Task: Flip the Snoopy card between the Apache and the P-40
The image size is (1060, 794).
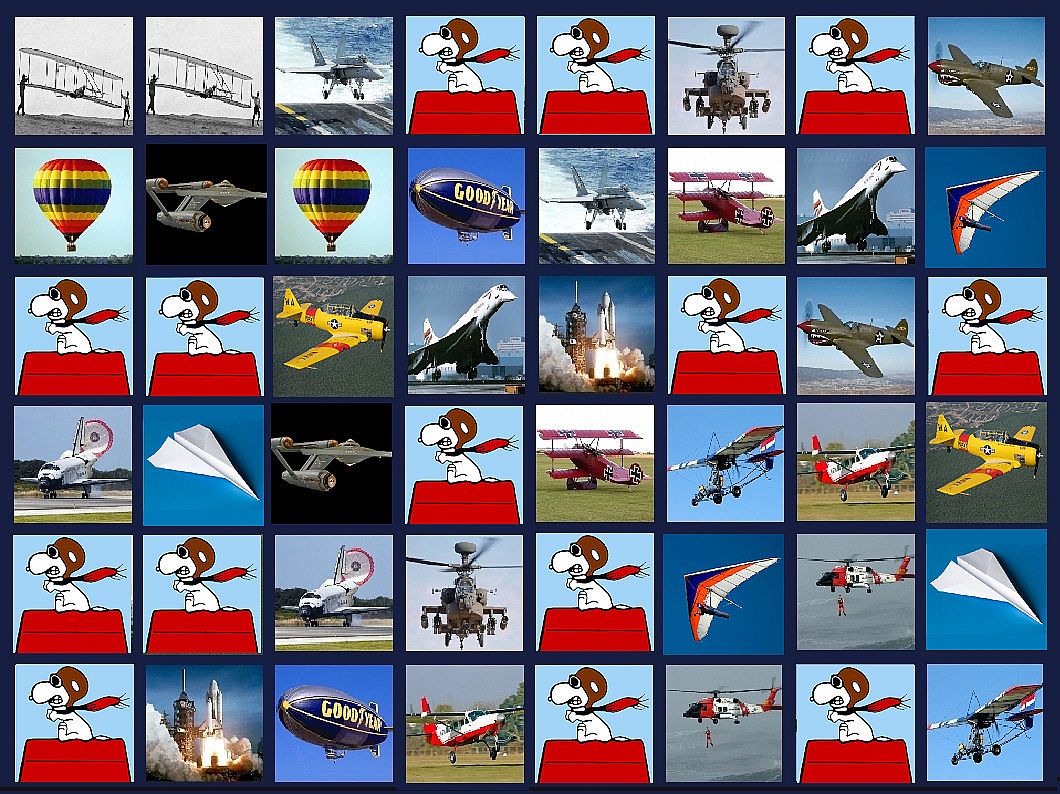Action: pyautogui.click(x=855, y=75)
